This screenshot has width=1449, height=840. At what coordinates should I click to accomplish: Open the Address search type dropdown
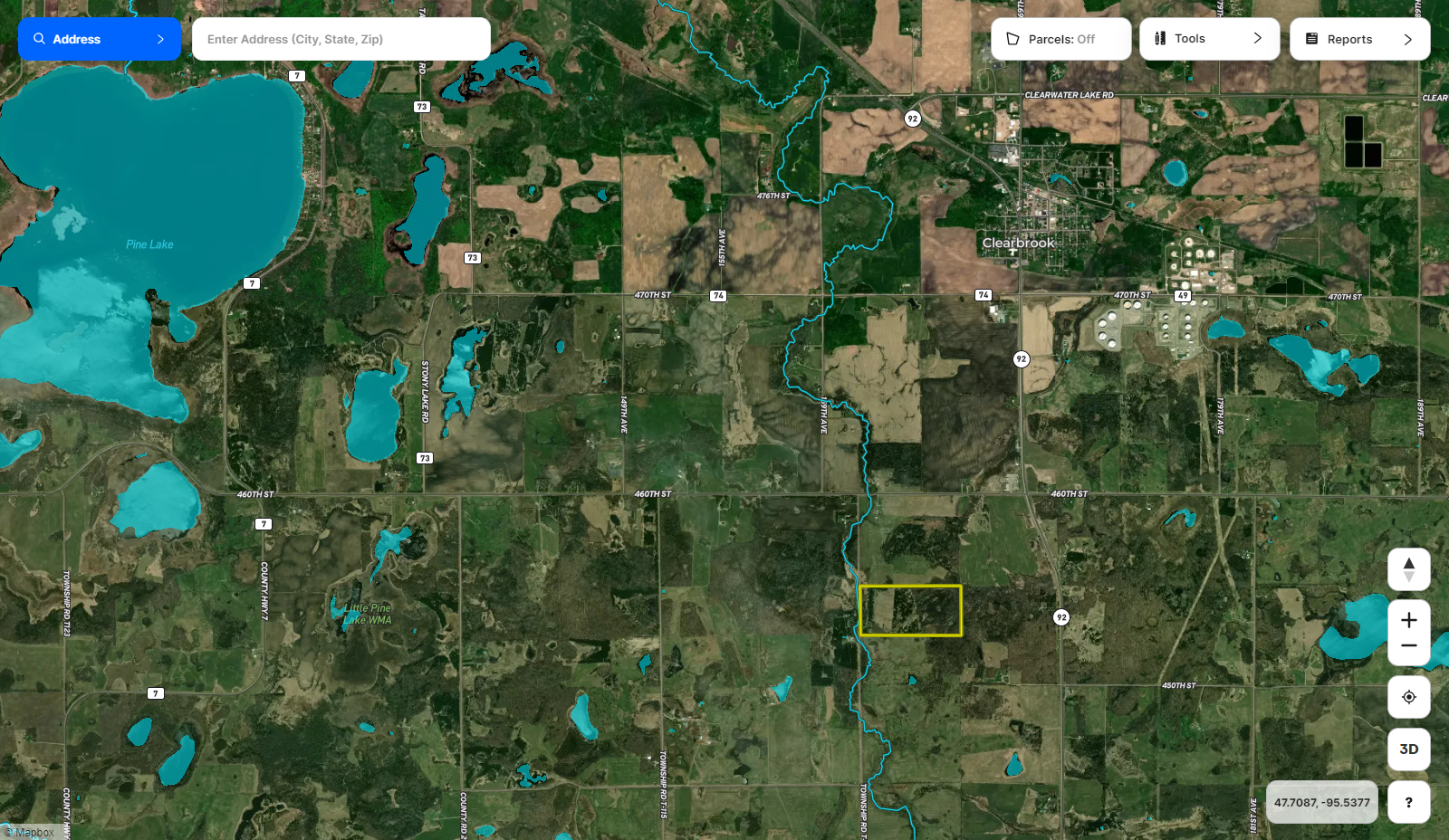pos(100,39)
